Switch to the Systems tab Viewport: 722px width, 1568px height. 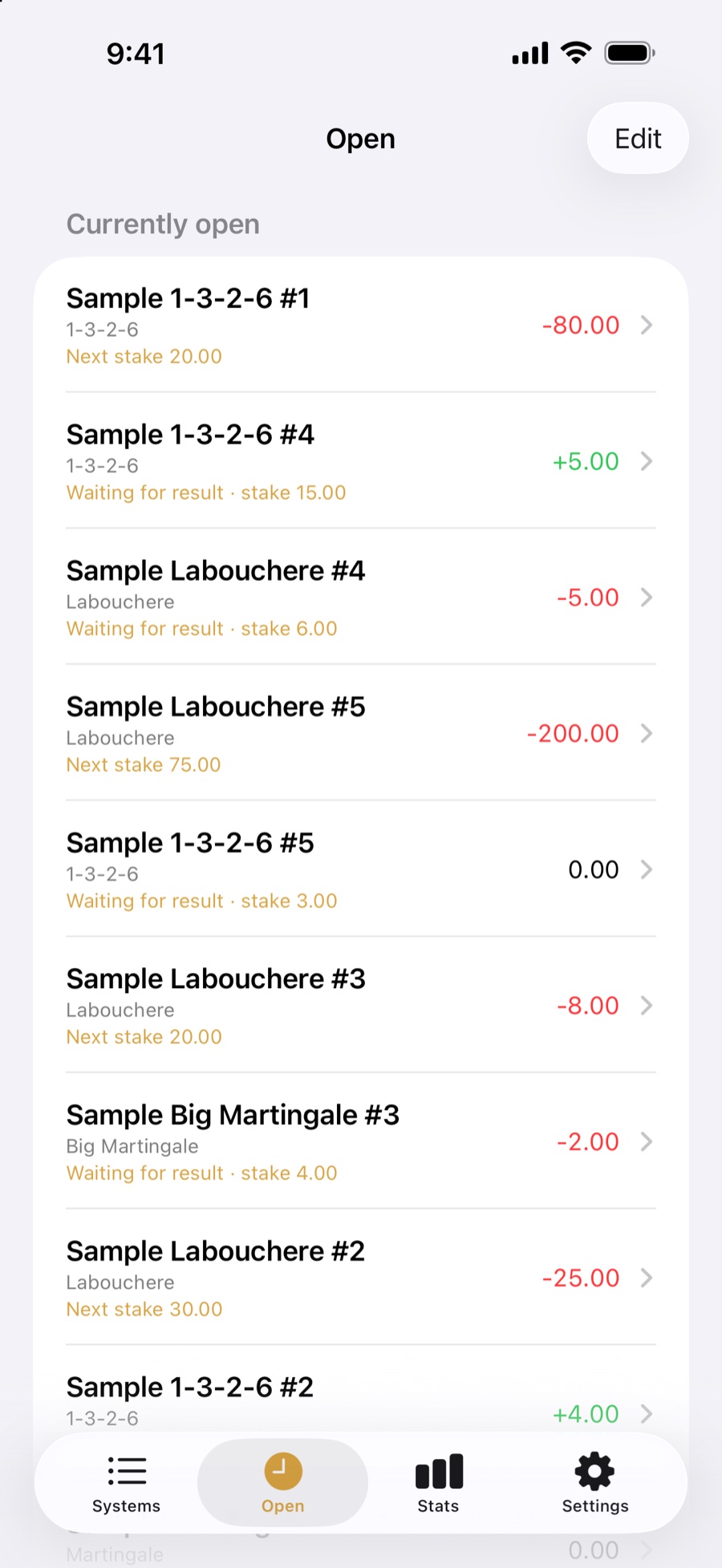pos(126,1484)
